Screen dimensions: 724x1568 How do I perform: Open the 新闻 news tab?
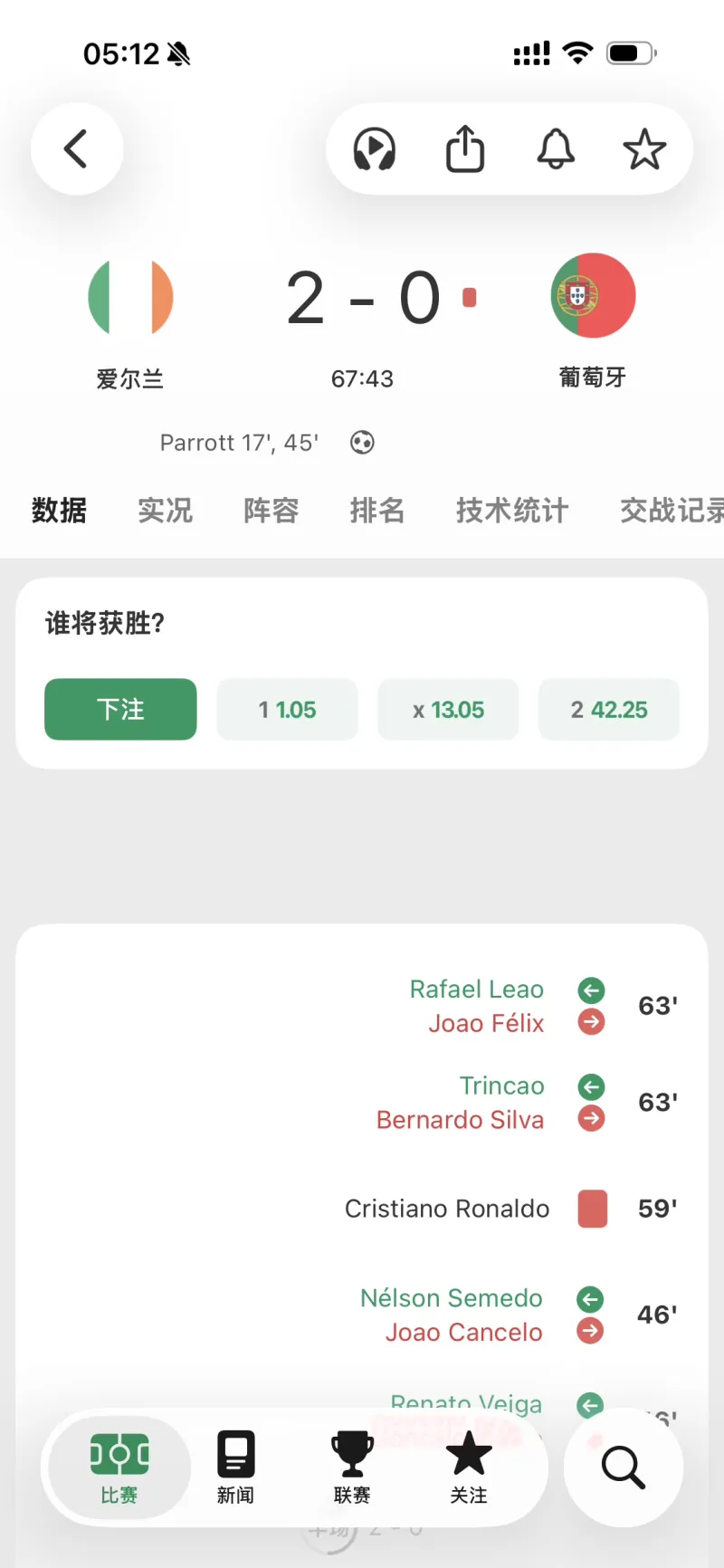pyautogui.click(x=235, y=1468)
